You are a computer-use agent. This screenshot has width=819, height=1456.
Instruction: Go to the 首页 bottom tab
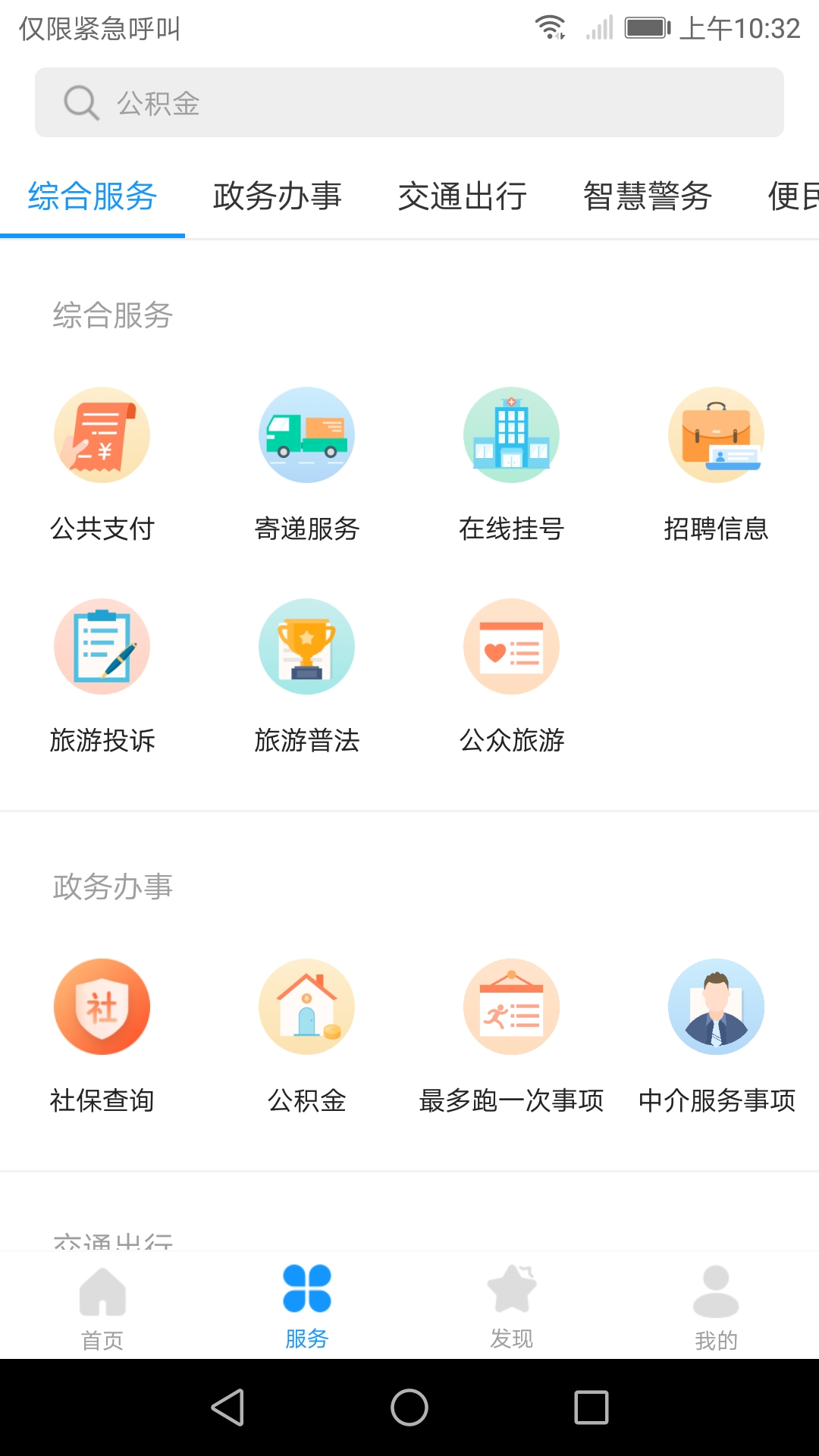click(102, 1306)
